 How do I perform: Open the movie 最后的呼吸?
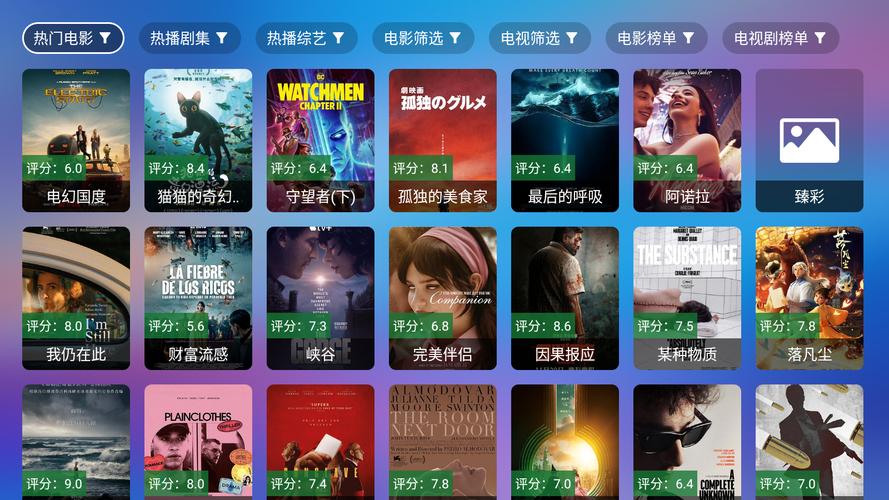click(x=565, y=140)
